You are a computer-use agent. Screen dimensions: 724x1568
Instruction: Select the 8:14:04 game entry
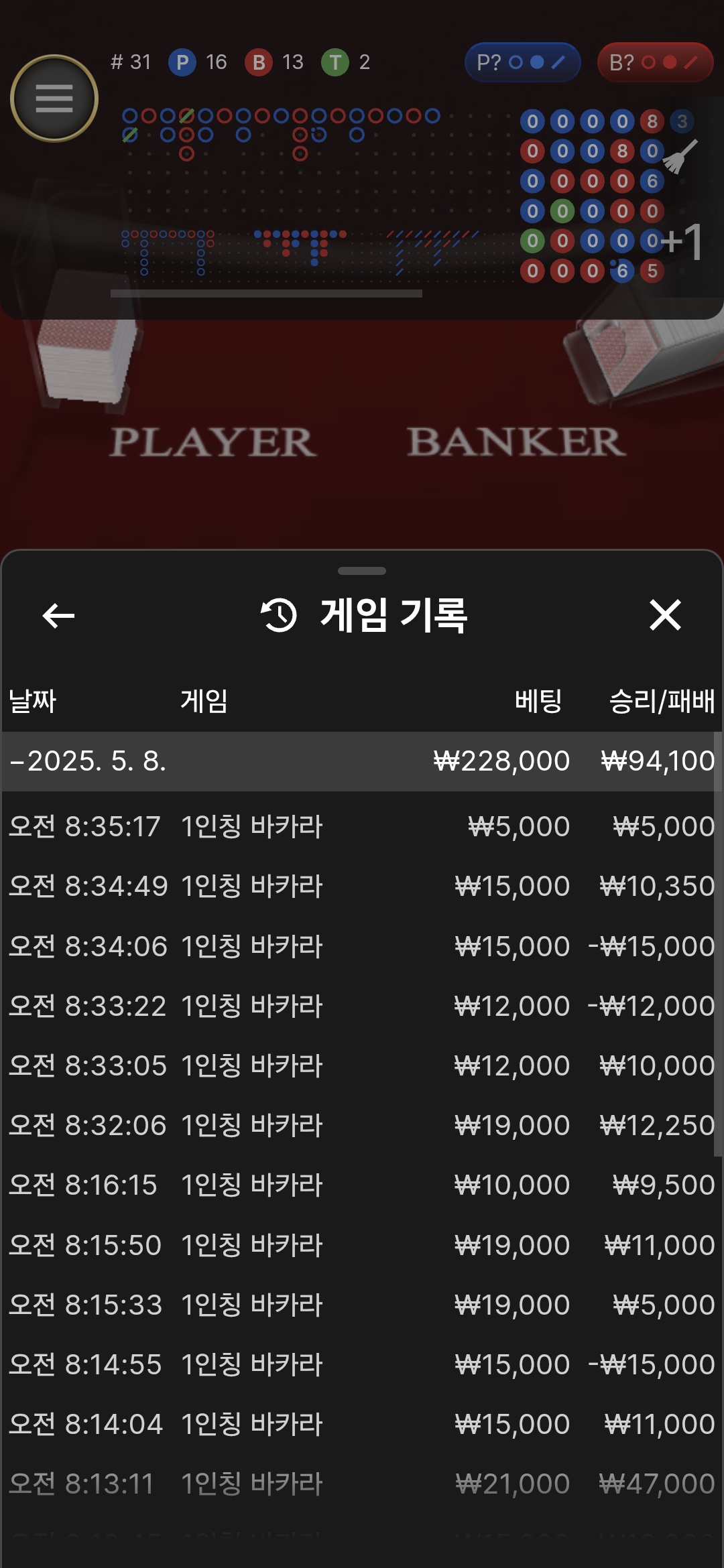pos(362,1424)
